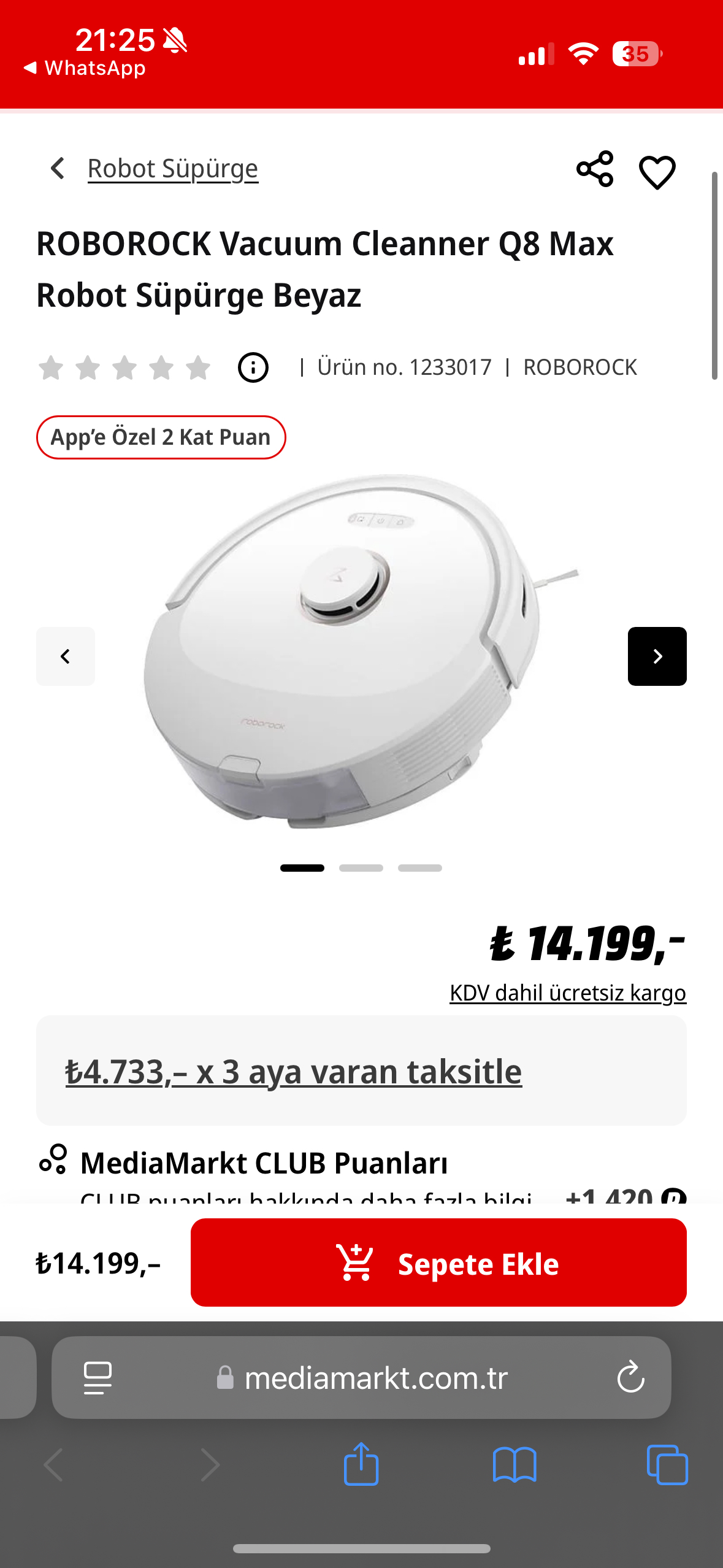Return to WhatsApp via the status bar link
The image size is (723, 1568).
pos(85,68)
